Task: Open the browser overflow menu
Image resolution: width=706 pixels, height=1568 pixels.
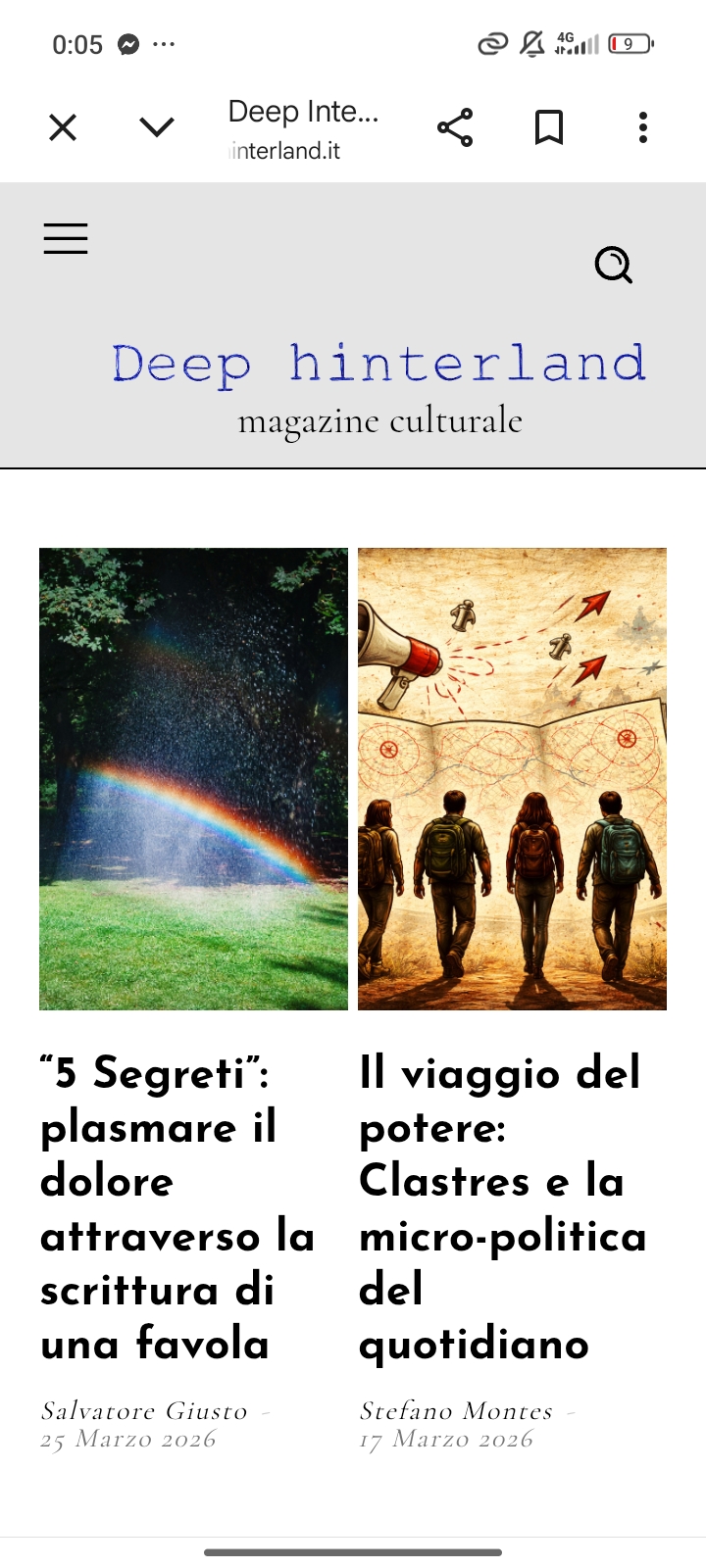Action: (643, 127)
